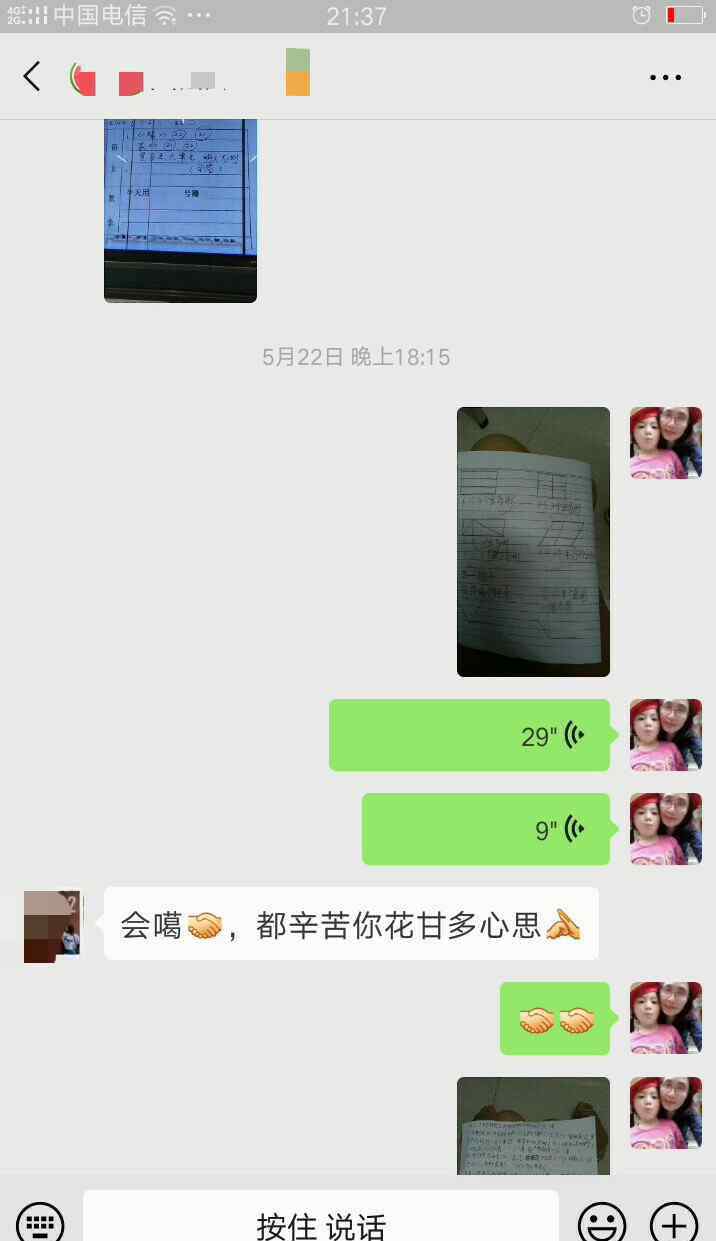Viewport: 716px width, 1241px height.
Task: Open the plus attachment menu
Action: pyautogui.click(x=674, y=1223)
